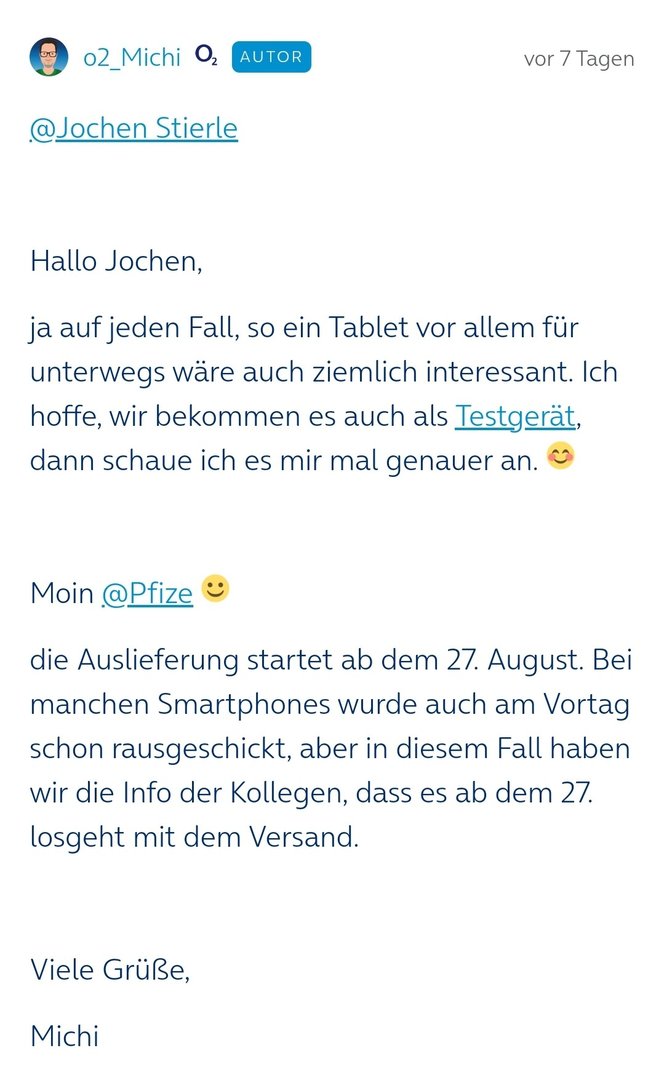Open o2_Michi's profile avatar
The height and width of the screenshot is (1080, 664).
(x=49, y=57)
